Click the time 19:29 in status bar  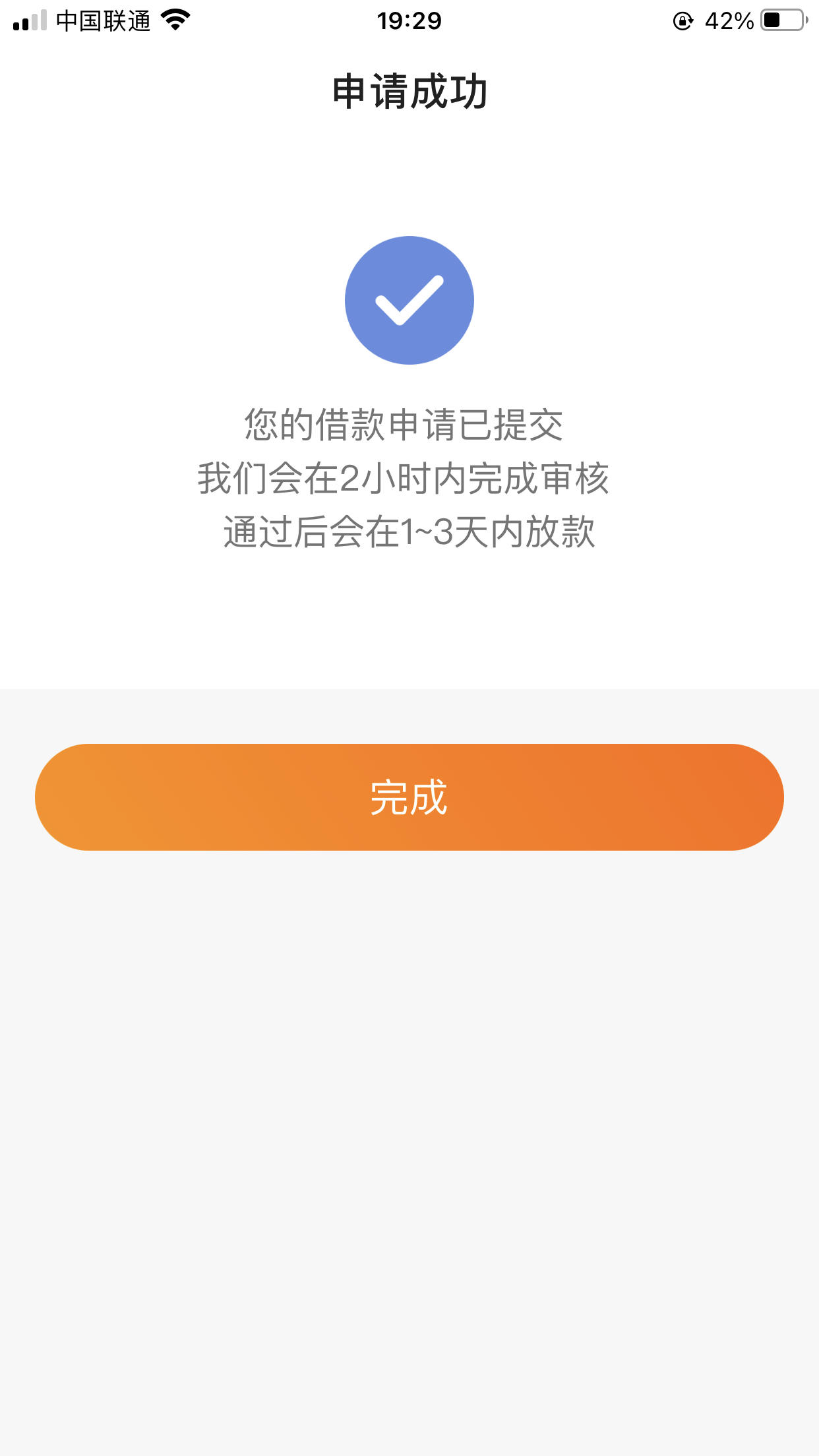(x=409, y=21)
